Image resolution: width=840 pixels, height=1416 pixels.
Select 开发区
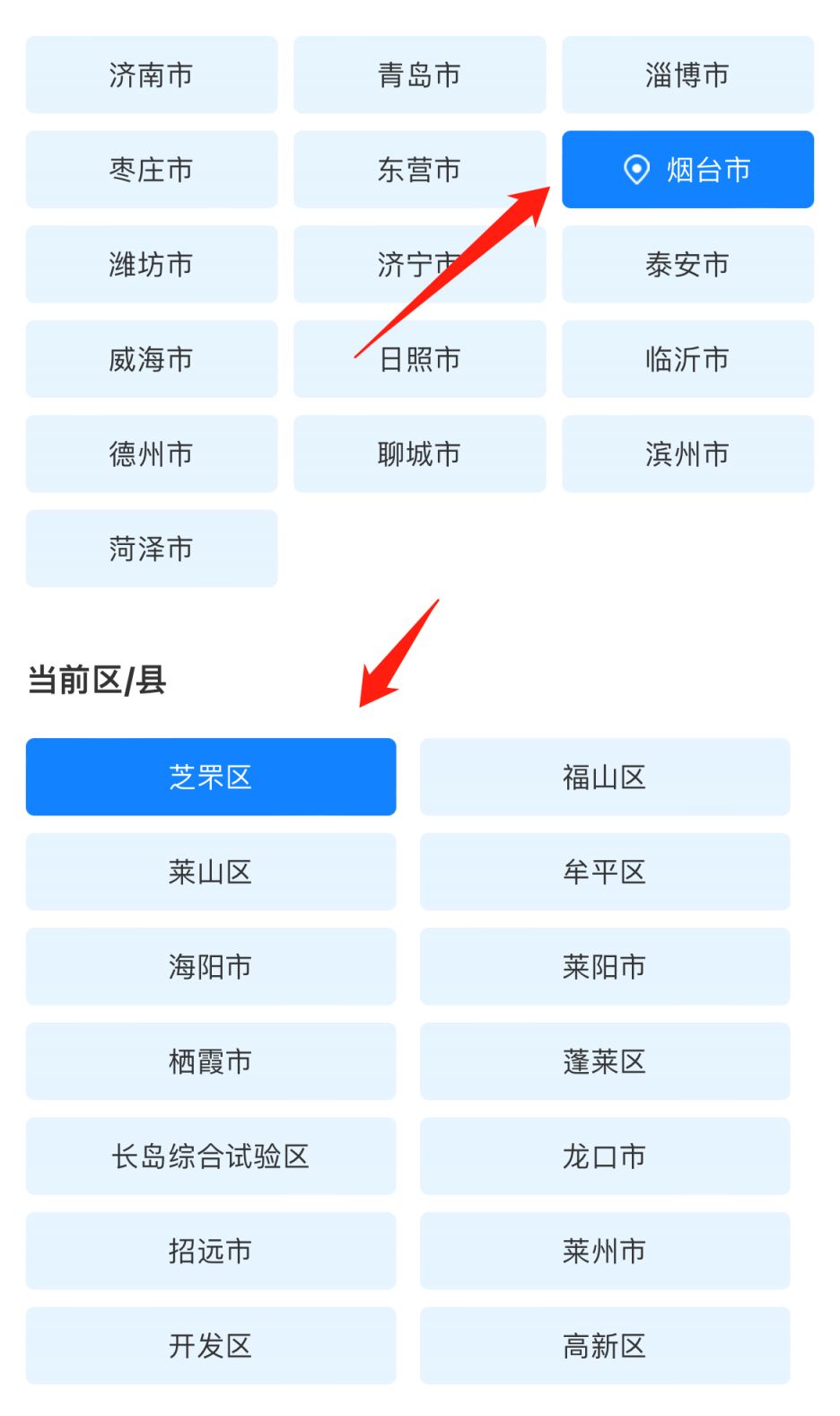pyautogui.click(x=211, y=1345)
